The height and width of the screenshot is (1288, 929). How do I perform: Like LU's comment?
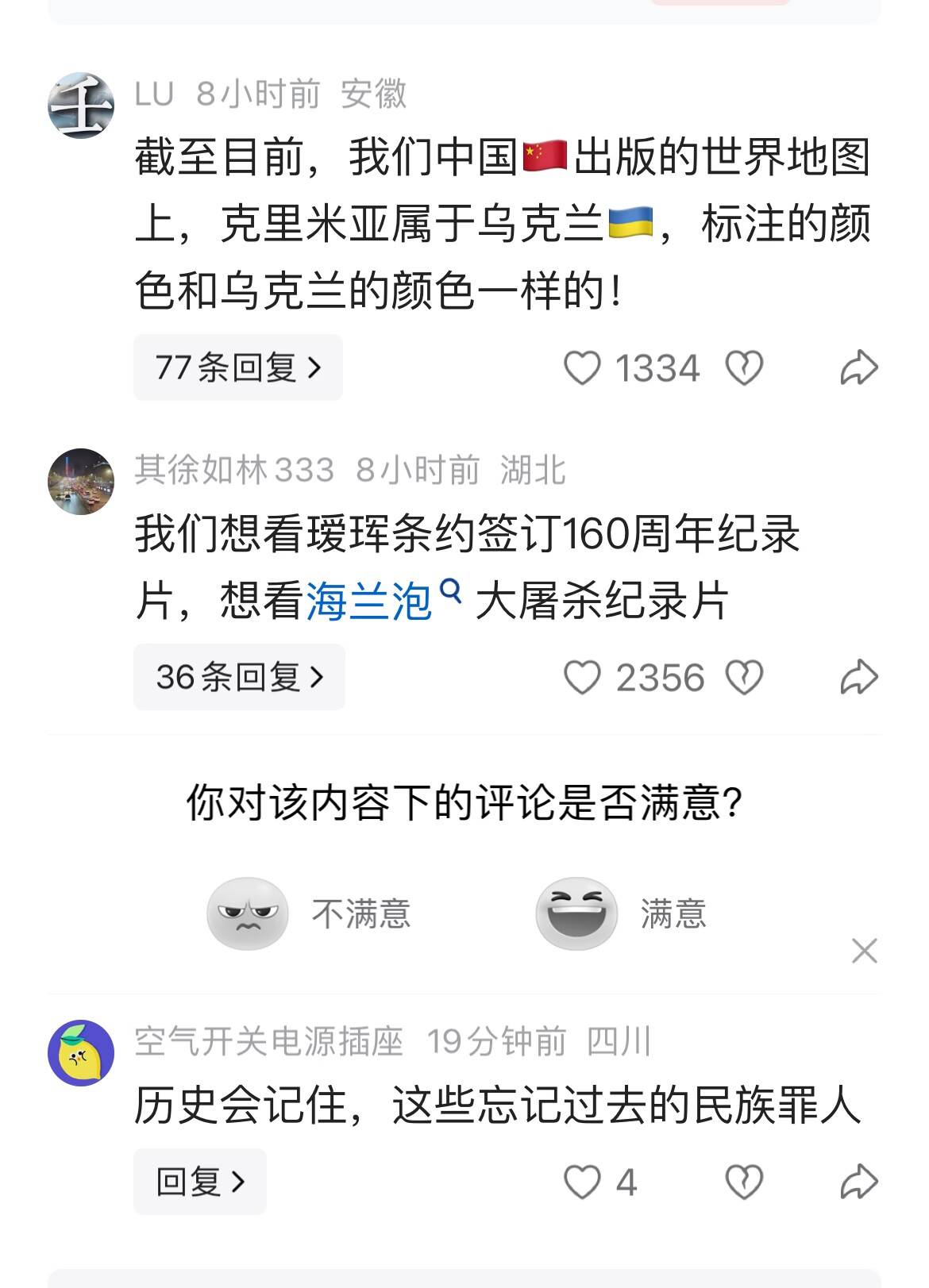point(582,368)
